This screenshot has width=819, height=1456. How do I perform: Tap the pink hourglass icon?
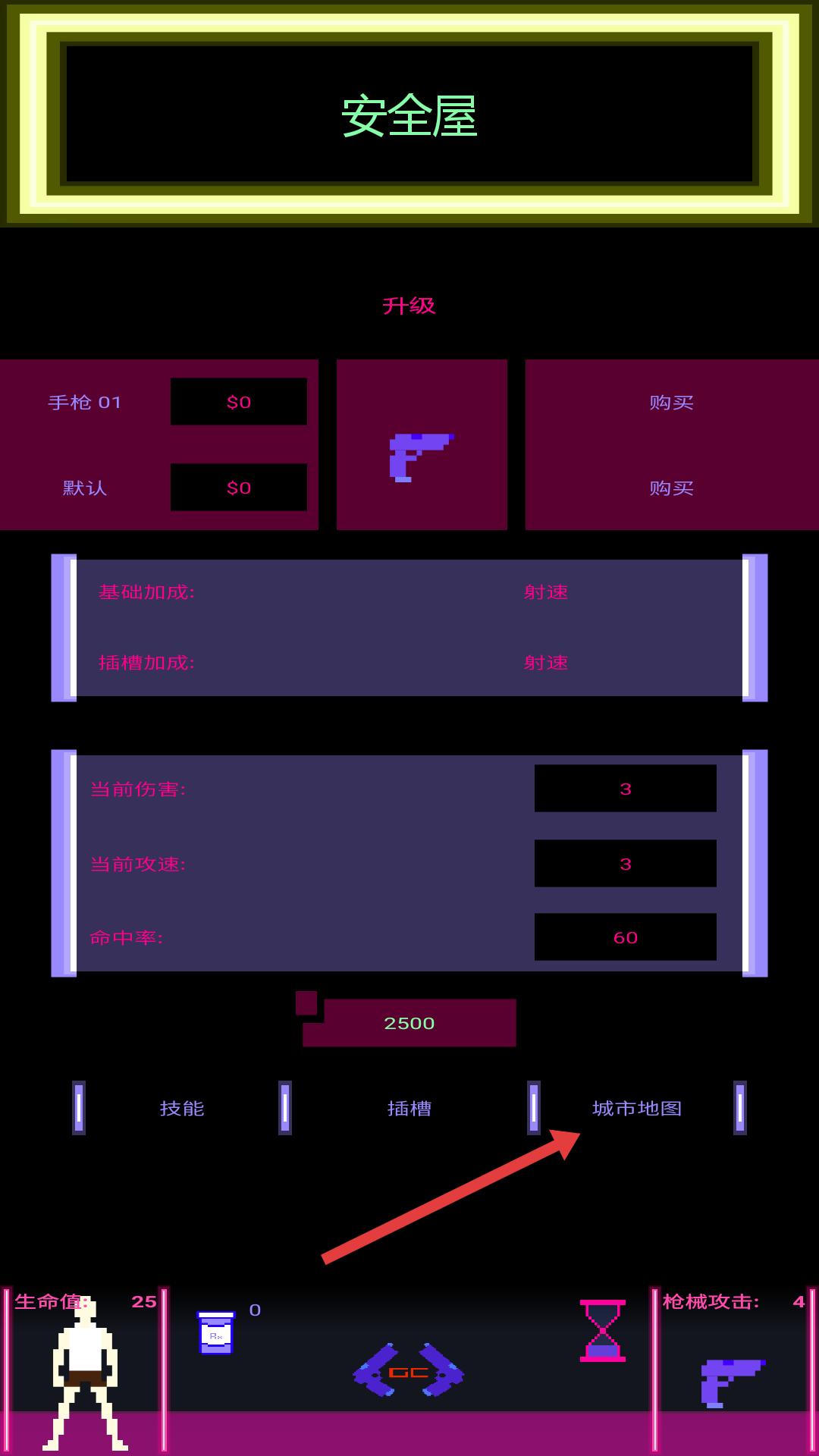(603, 1330)
